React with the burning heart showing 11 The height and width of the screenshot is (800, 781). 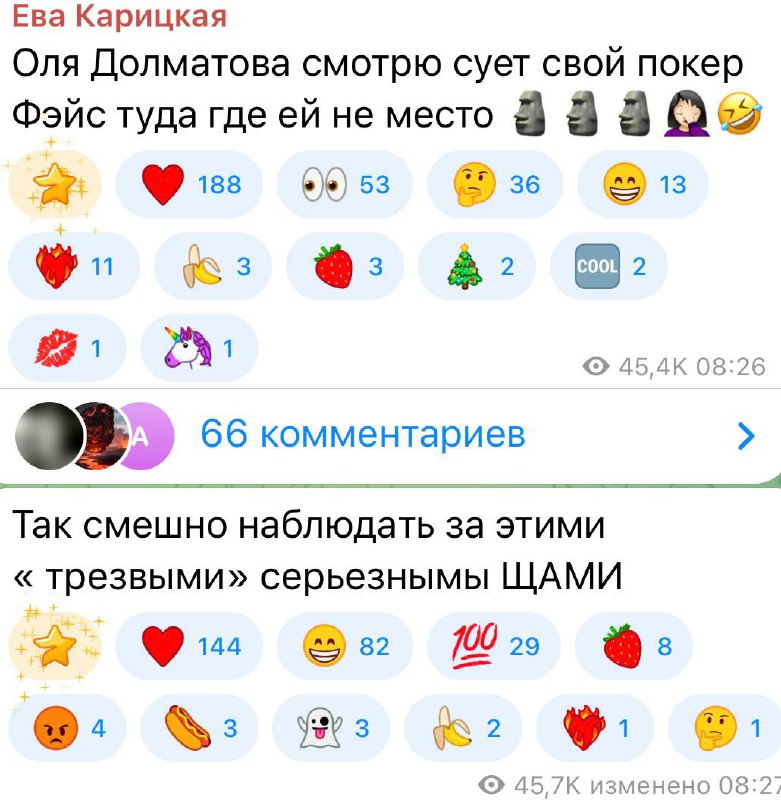pos(74,266)
